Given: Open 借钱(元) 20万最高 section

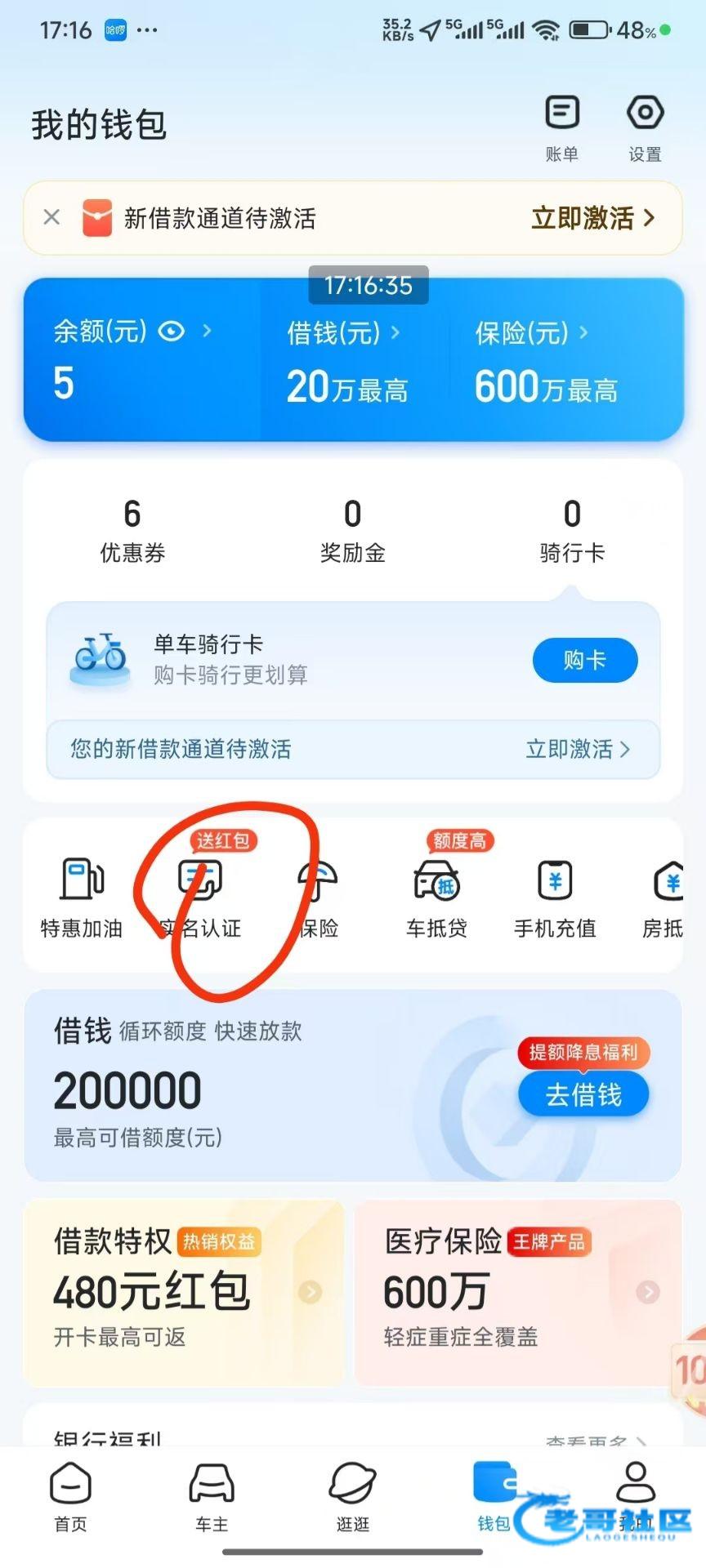Looking at the screenshot, I should click(346, 363).
